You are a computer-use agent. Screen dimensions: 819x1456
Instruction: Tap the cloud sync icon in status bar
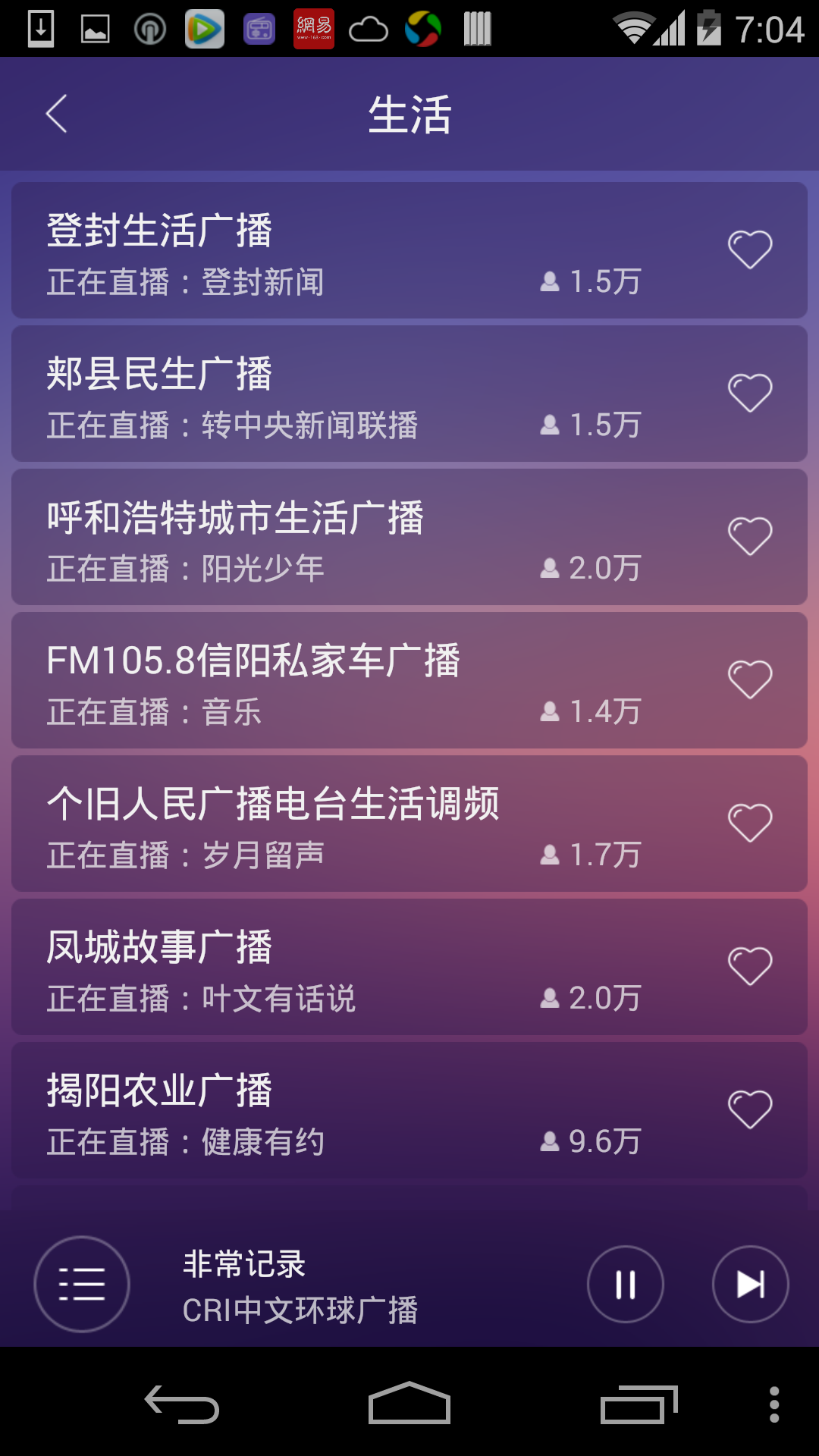coord(369,29)
